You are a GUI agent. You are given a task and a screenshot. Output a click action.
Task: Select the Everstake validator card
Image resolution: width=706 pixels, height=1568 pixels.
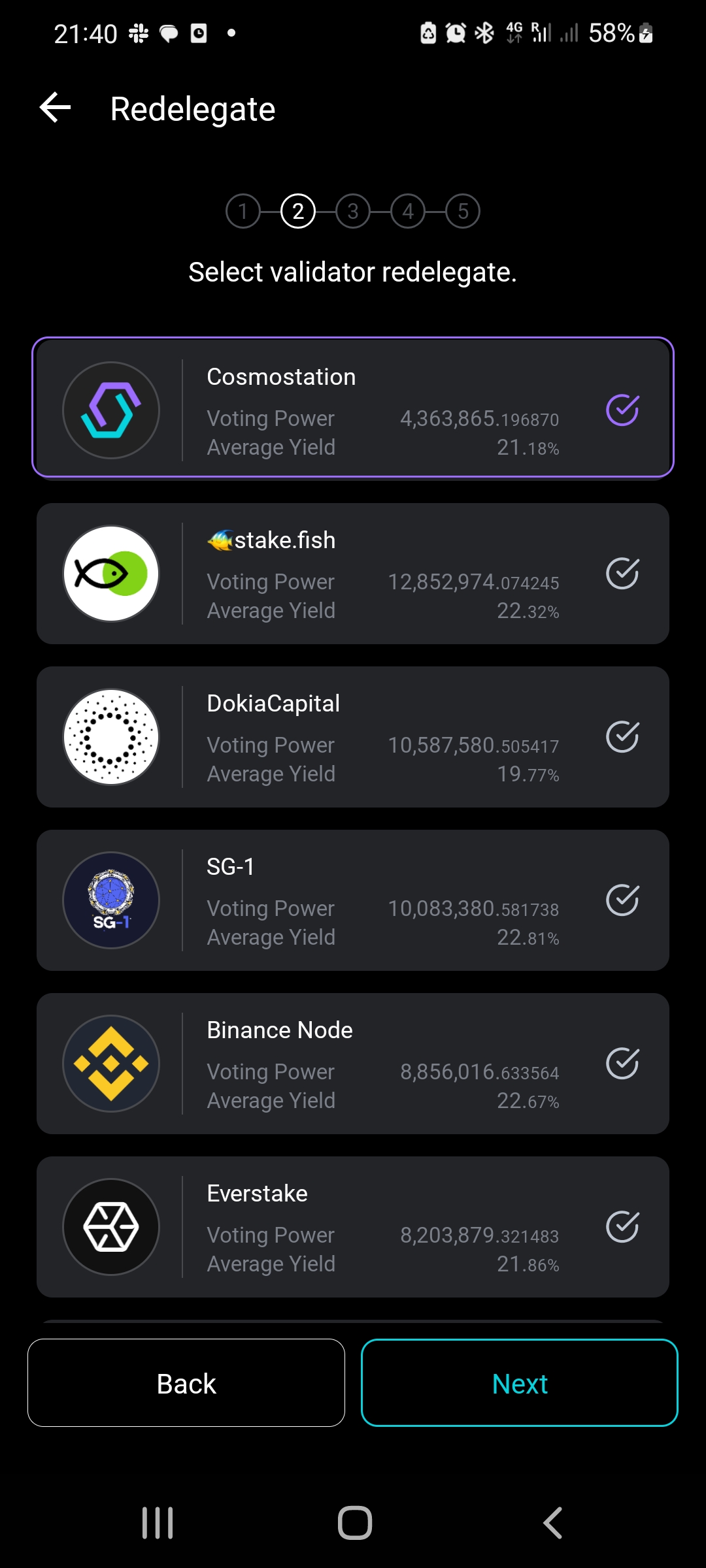353,1227
